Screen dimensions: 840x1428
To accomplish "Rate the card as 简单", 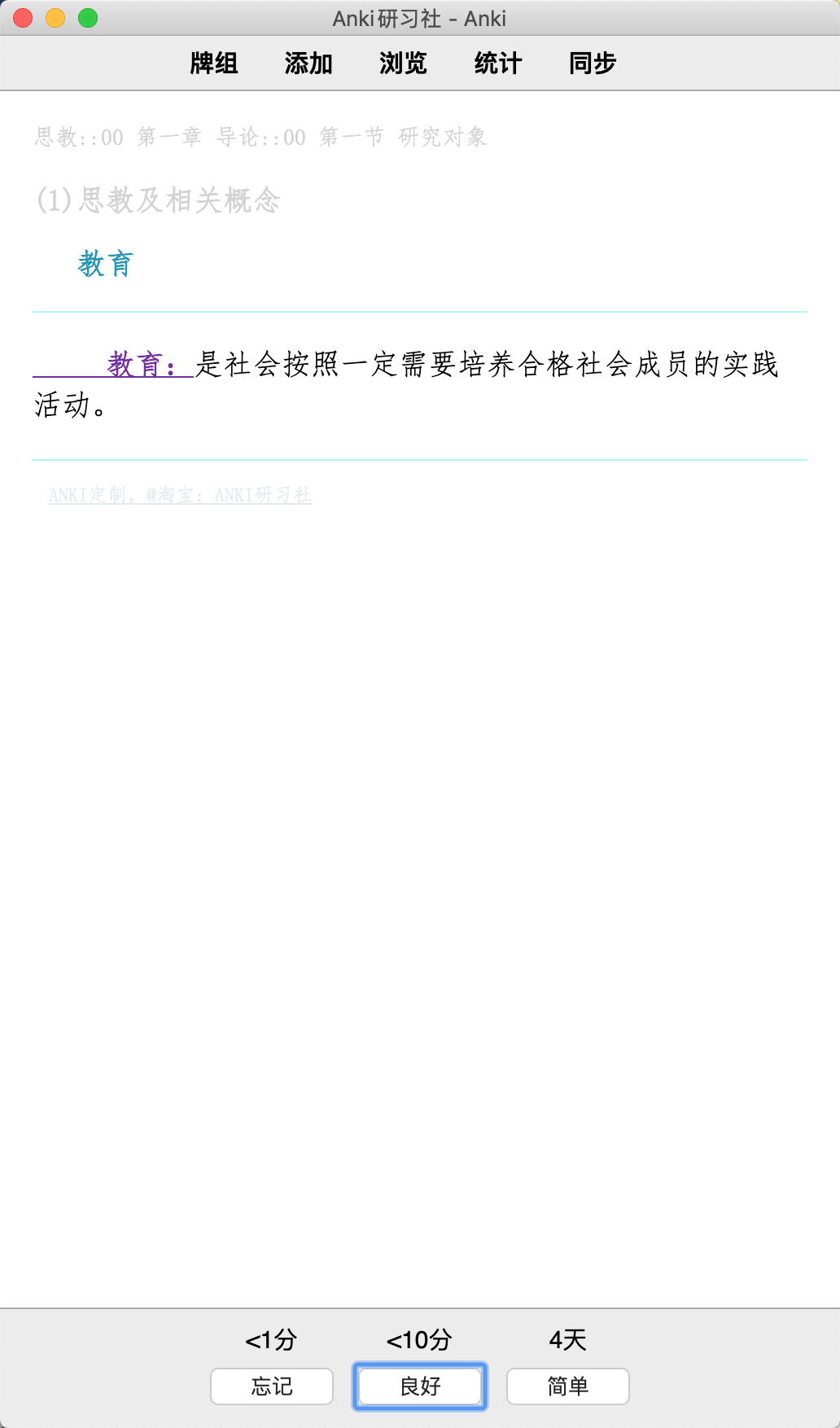I will click(x=568, y=1386).
